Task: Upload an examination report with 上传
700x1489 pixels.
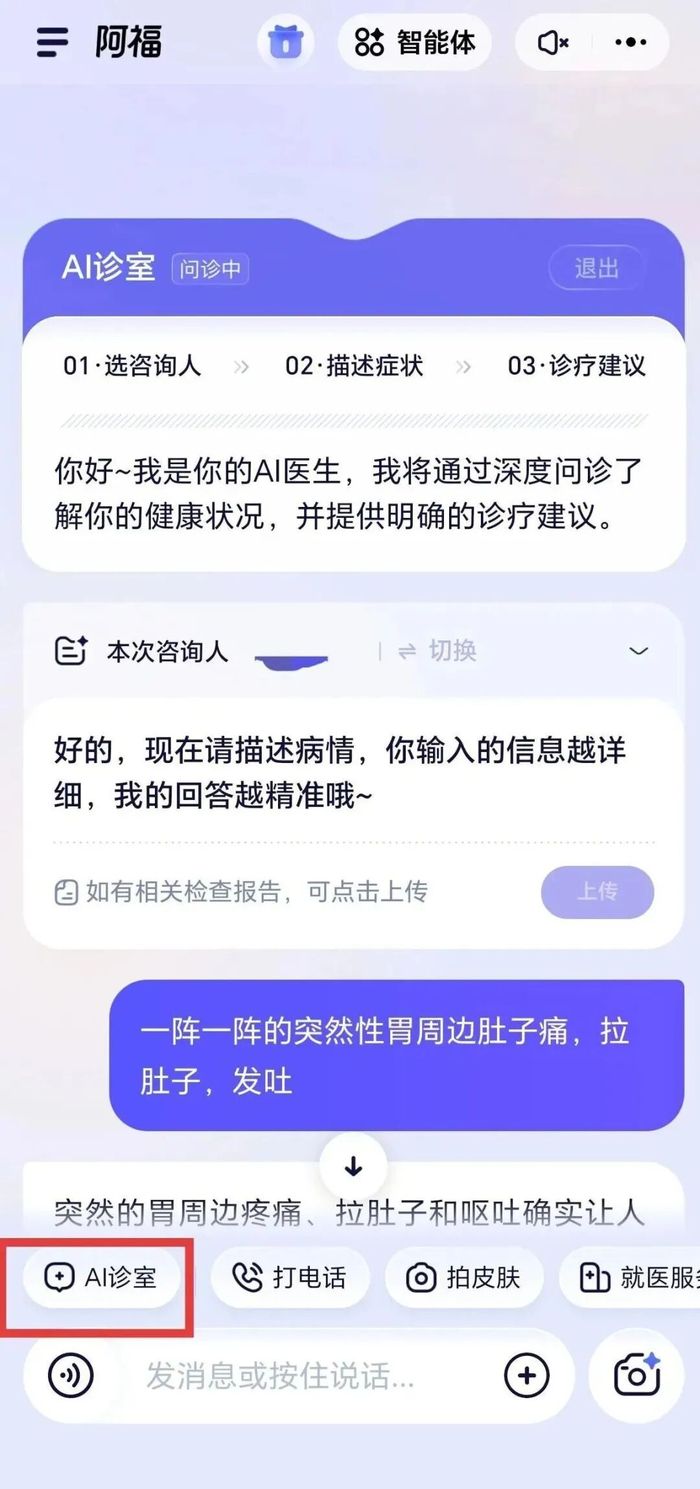Action: click(x=597, y=891)
